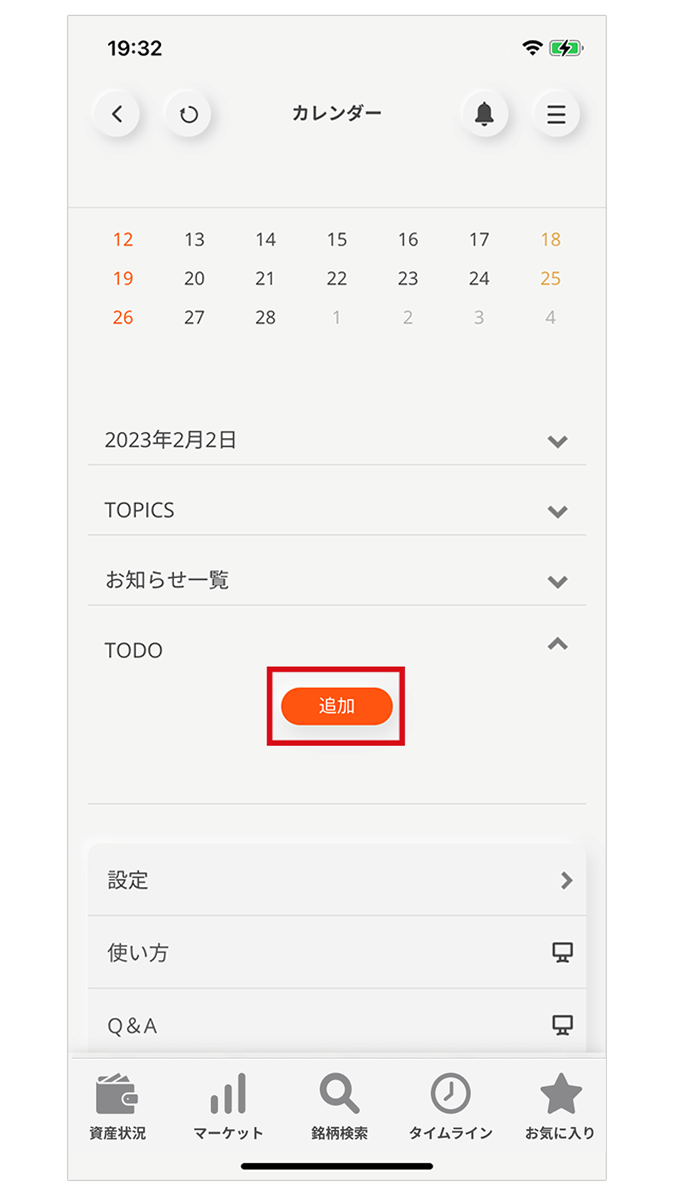Open the 銘柄検索 tab
This screenshot has height=1200, width=675.
(x=339, y=1107)
